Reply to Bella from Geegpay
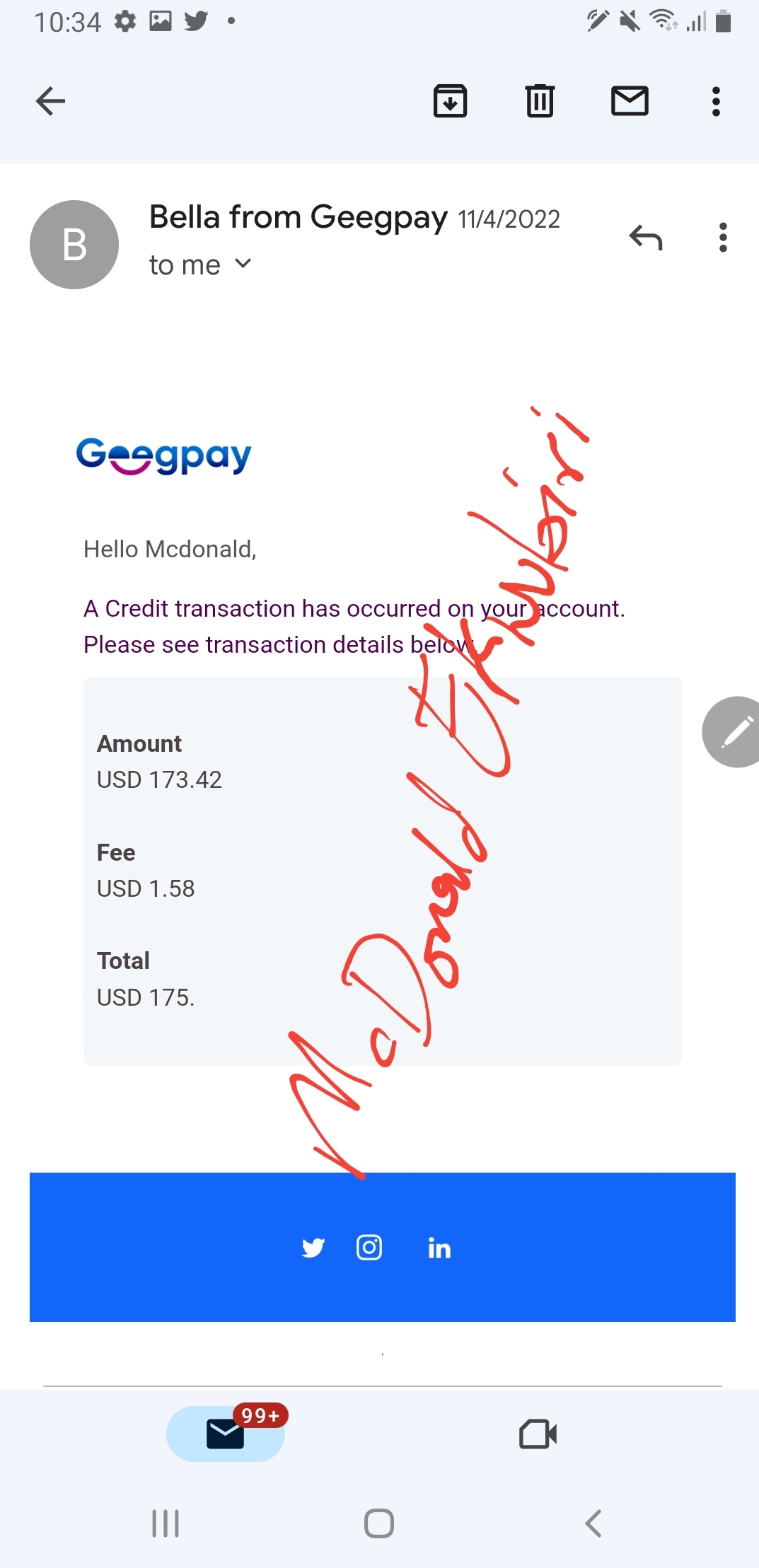759x1568 pixels. click(646, 238)
